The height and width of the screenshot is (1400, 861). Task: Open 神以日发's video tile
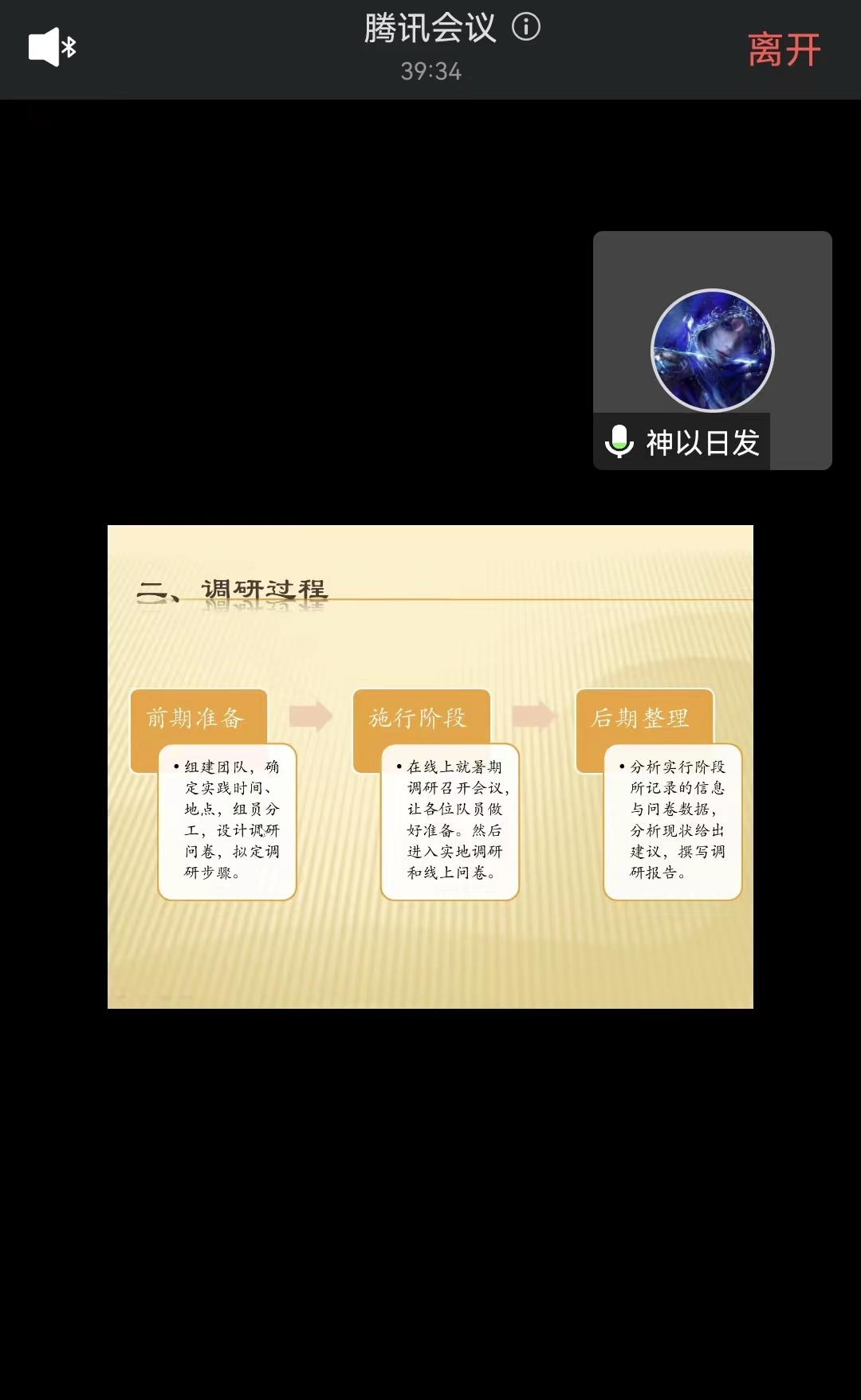tap(712, 350)
